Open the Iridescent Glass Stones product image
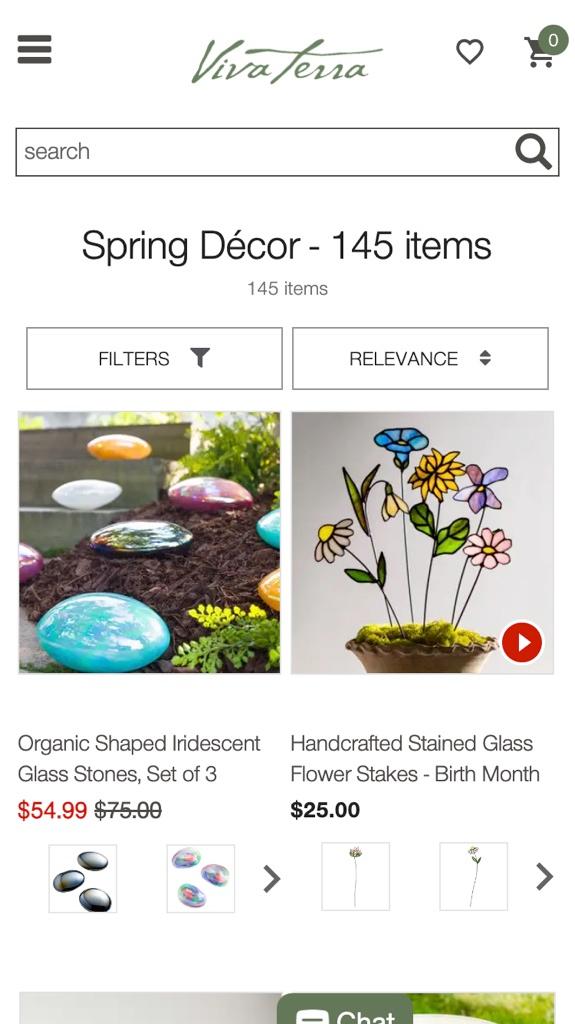 click(x=149, y=542)
